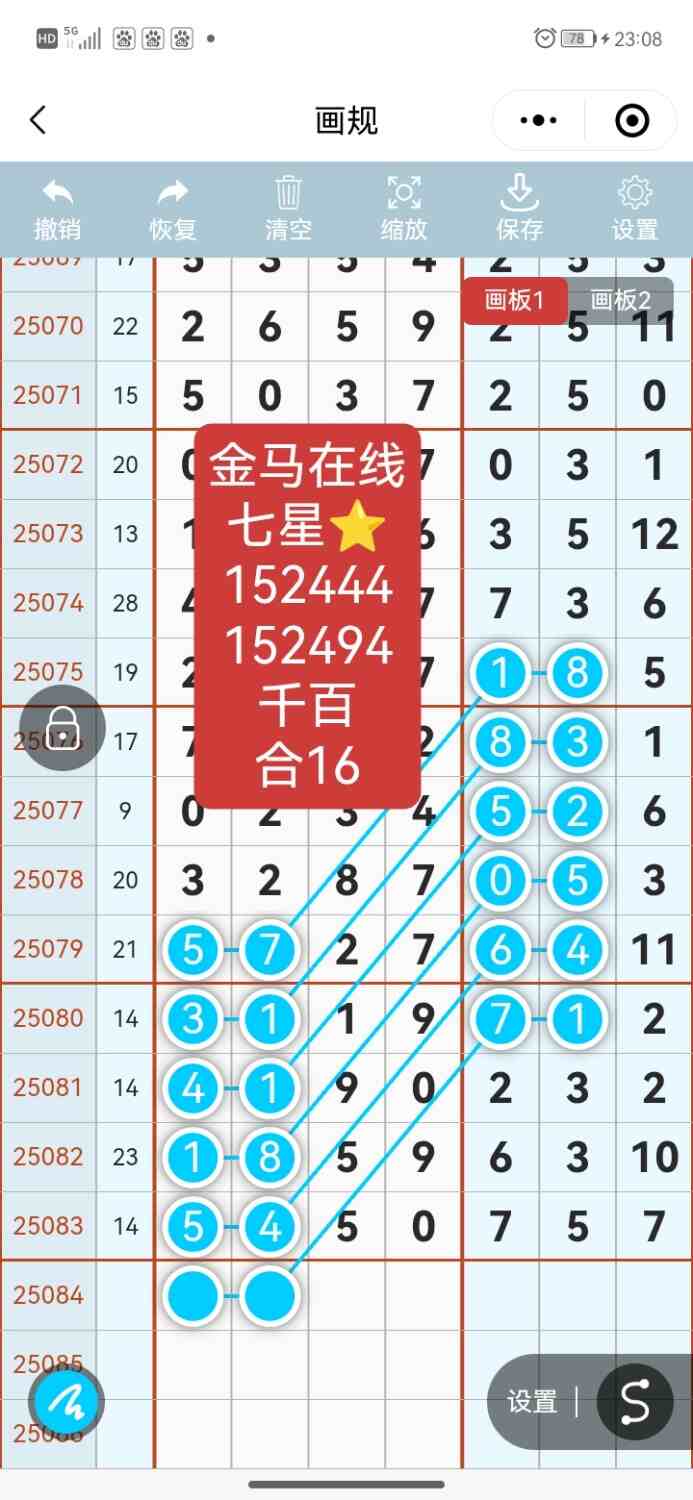This screenshot has height=1500, width=693.
Task: Open 设置 in the top toolbar
Action: point(635,208)
